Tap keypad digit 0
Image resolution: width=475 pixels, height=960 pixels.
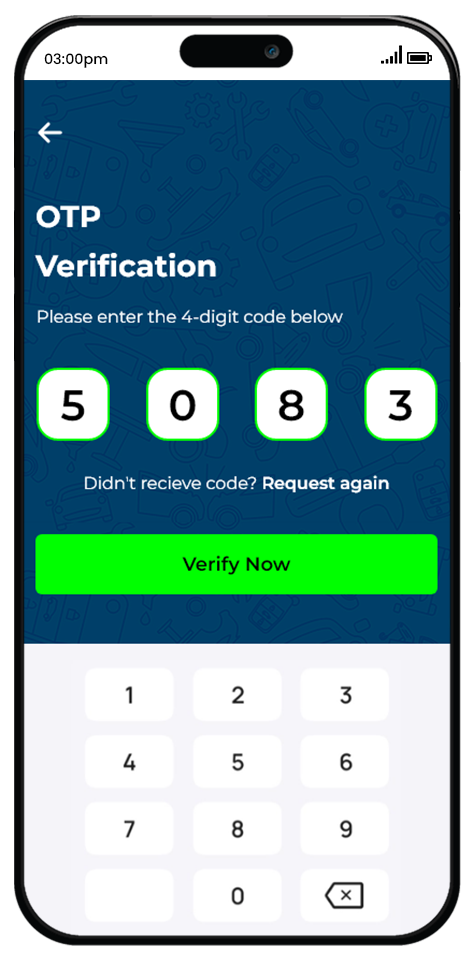click(238, 896)
